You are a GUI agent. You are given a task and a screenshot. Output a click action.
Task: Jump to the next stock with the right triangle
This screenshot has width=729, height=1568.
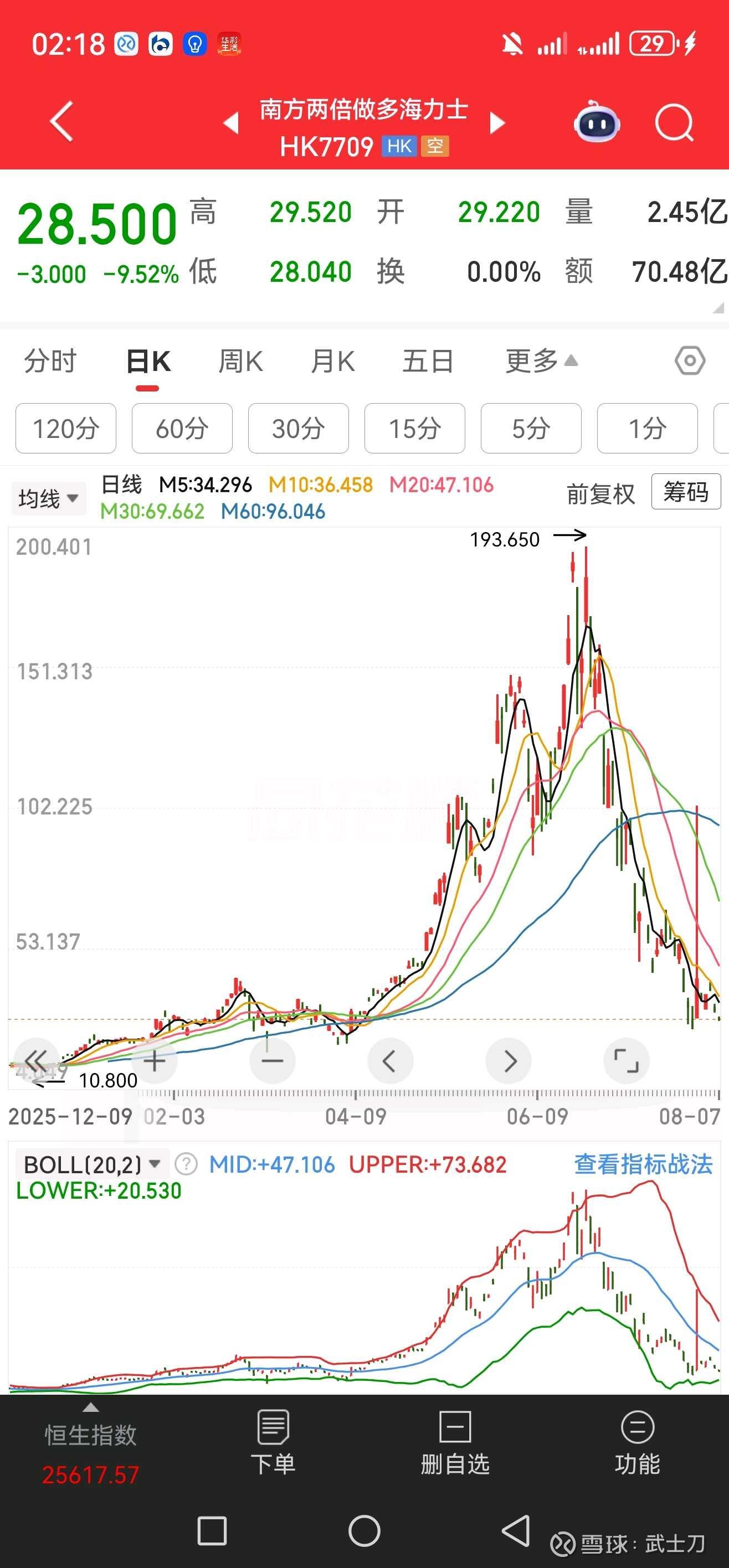point(497,123)
